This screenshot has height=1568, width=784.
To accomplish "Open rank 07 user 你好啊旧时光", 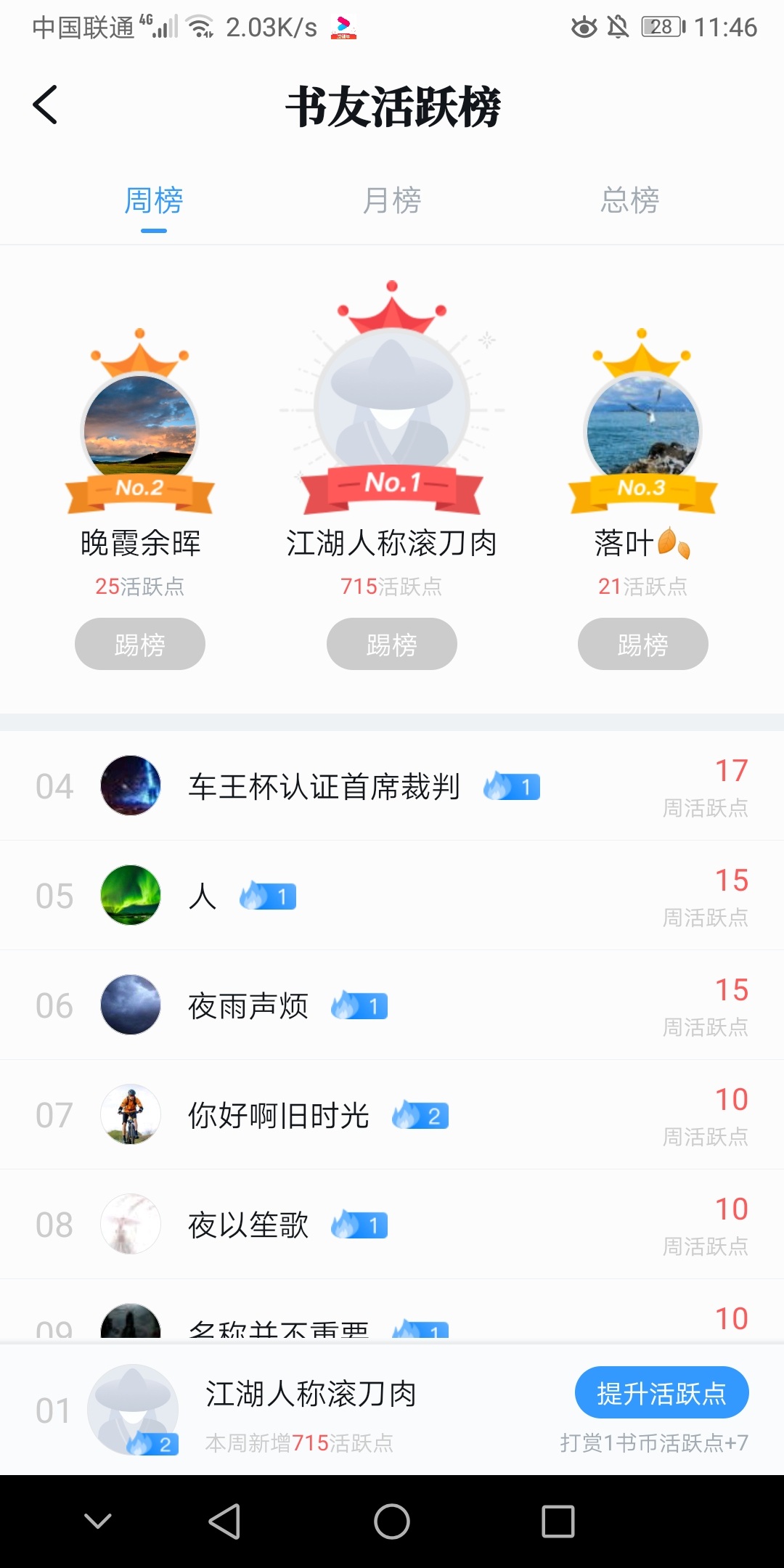I will 279,1115.
